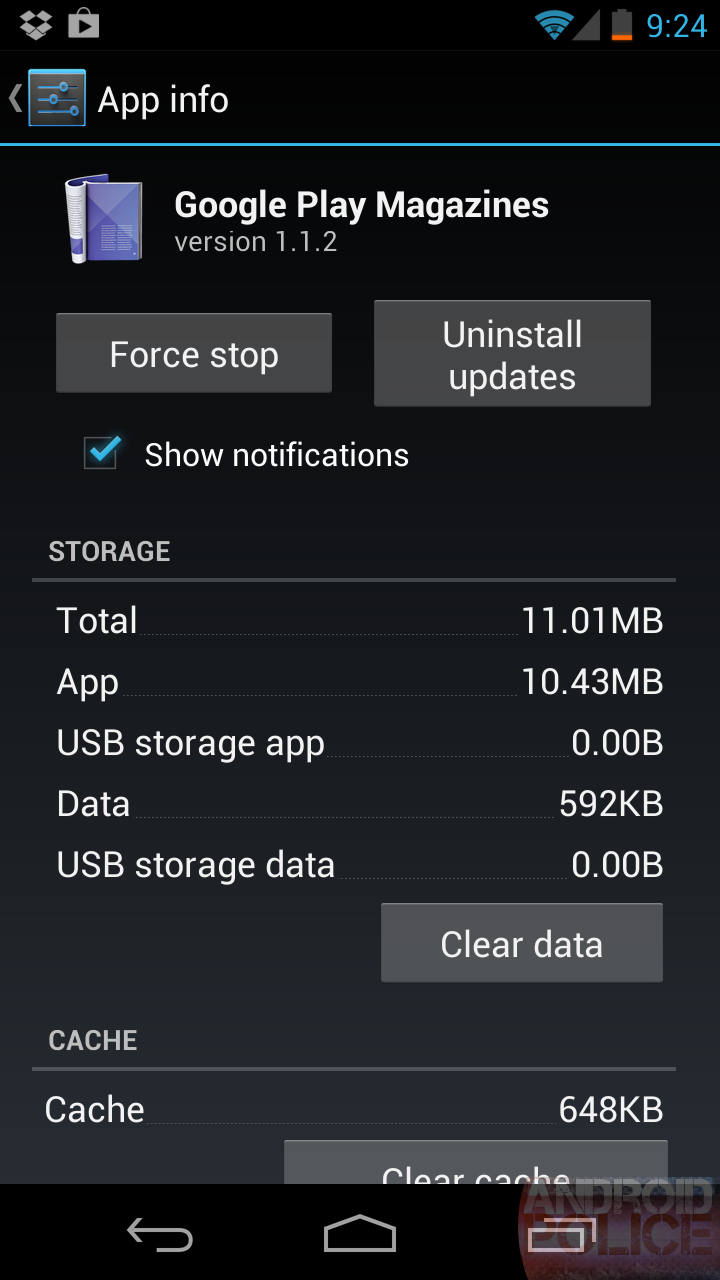The image size is (720, 1280).
Task: Tap the Home navigation icon
Action: coord(360,1233)
